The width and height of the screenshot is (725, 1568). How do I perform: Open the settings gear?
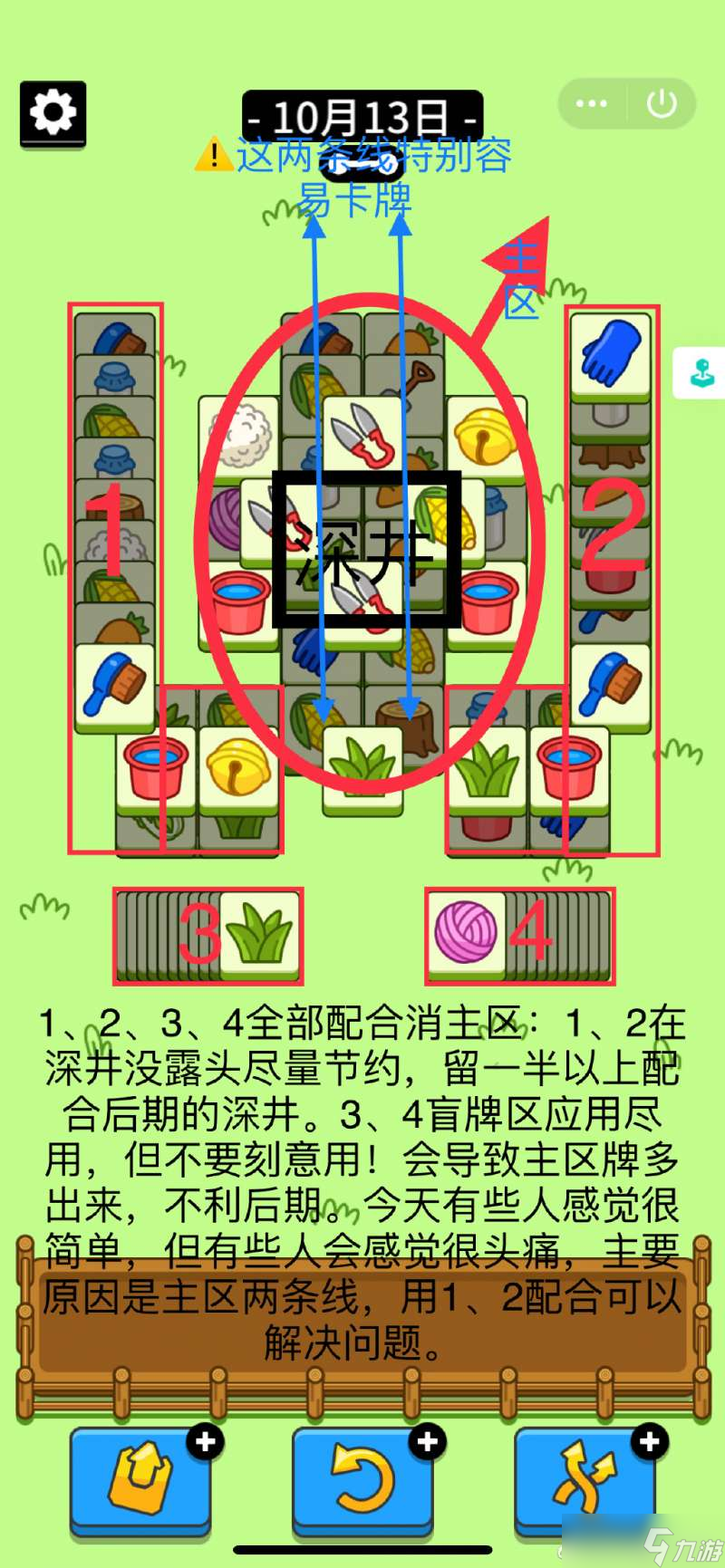point(53,114)
